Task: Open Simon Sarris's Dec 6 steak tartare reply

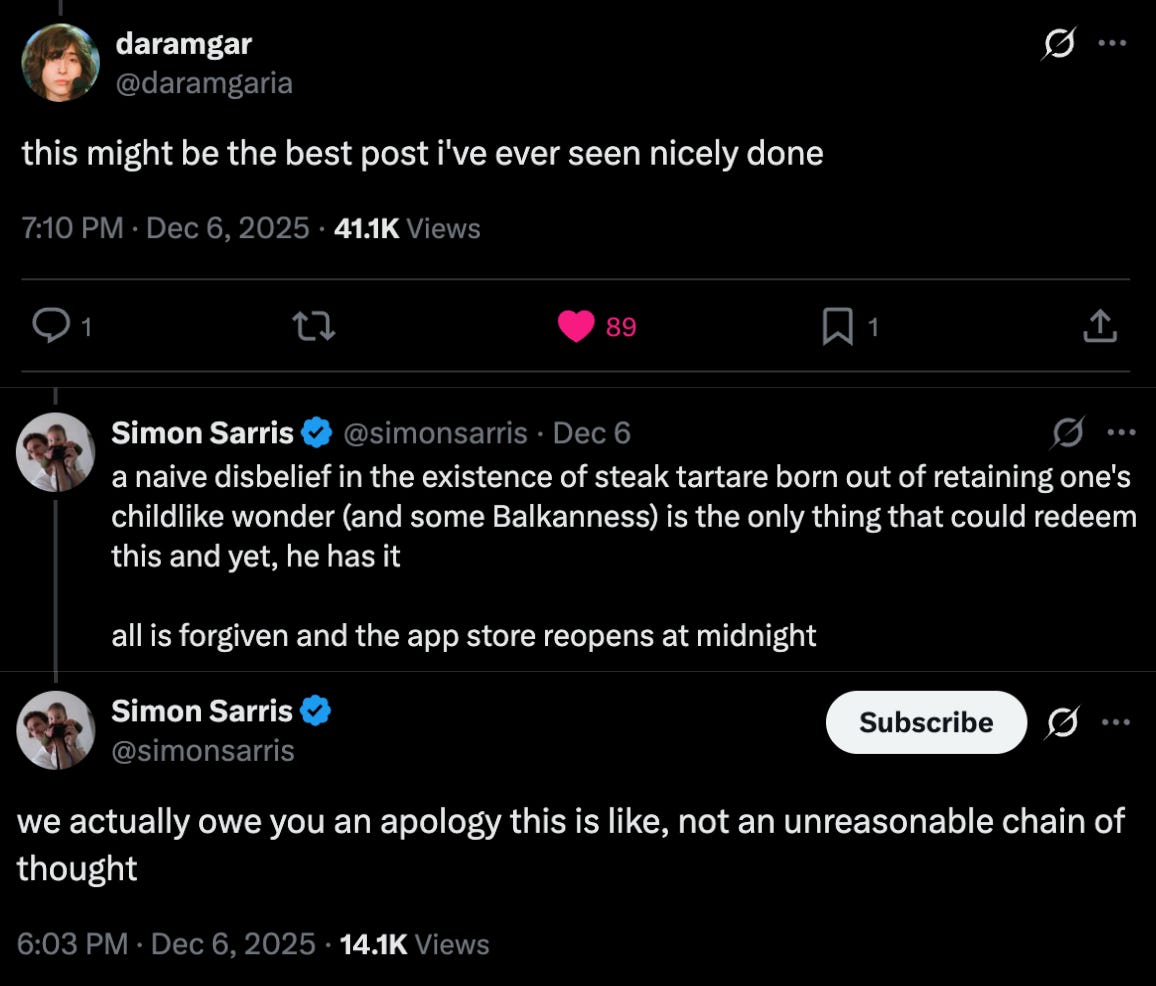Action: (x=620, y=516)
